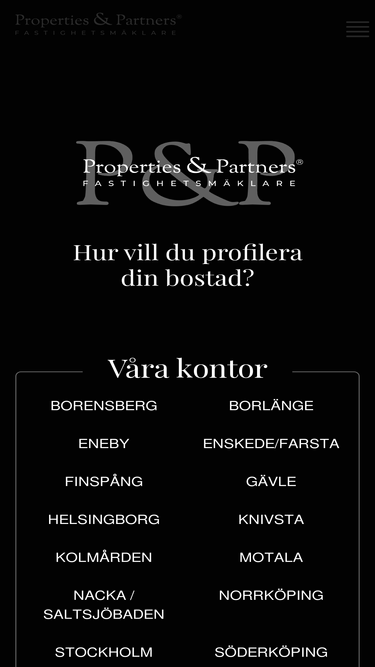This screenshot has height=667, width=375.
Task: Choose the Nacka / Saltsjöbaden office
Action: [x=104, y=604]
